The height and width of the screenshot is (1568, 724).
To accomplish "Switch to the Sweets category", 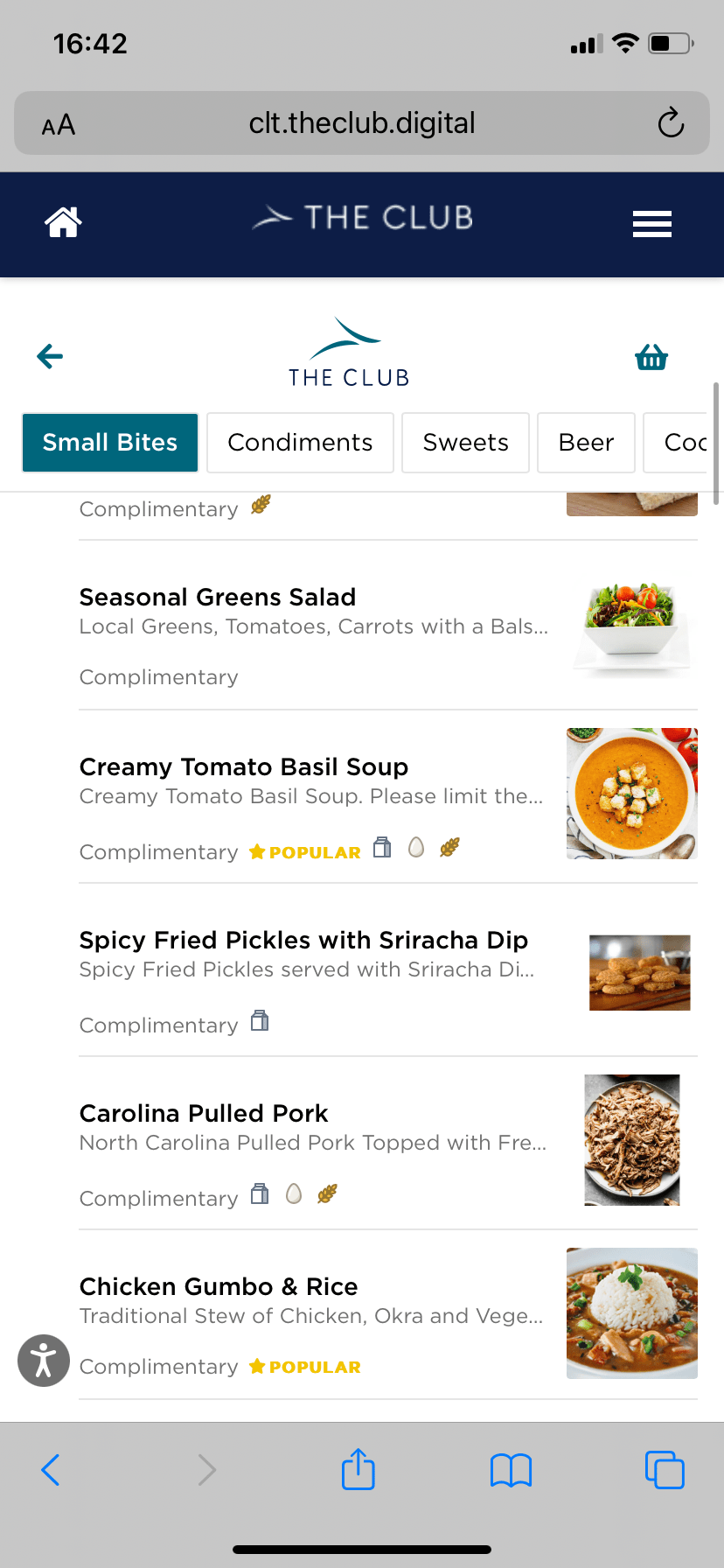I will point(465,443).
